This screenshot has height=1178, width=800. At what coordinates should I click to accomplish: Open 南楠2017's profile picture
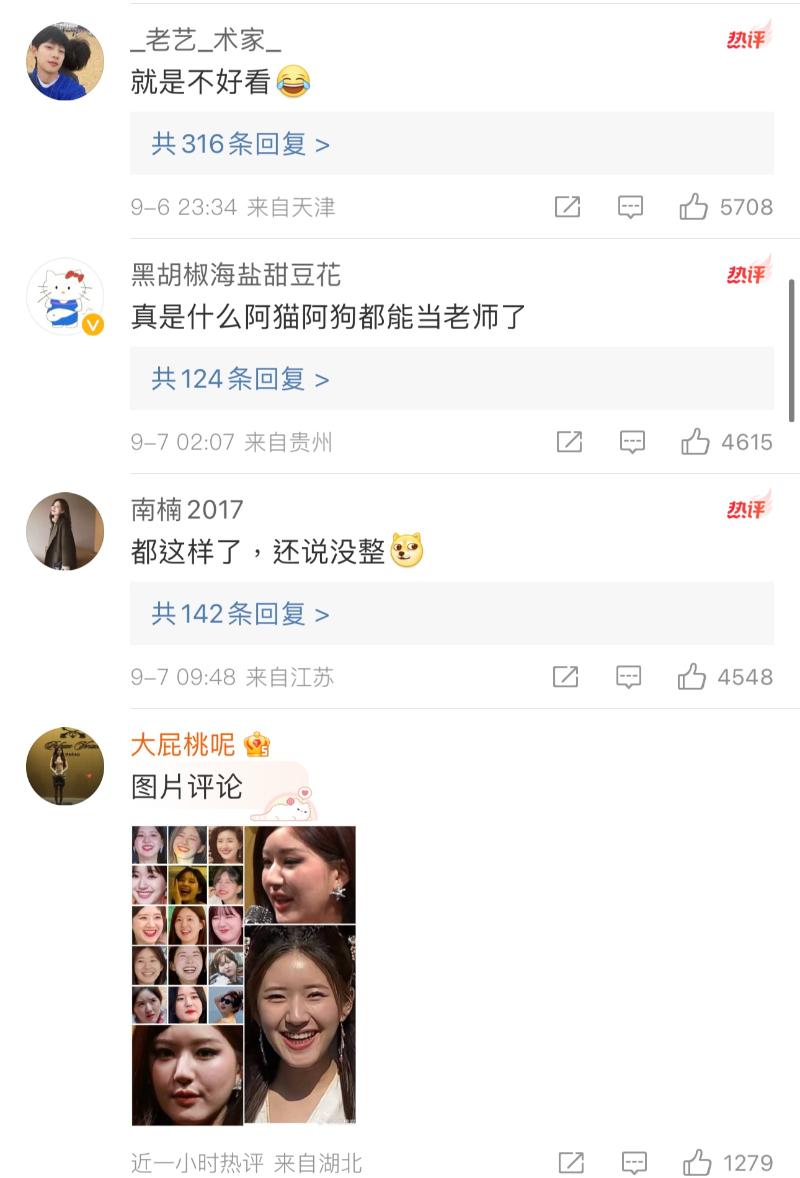point(65,531)
